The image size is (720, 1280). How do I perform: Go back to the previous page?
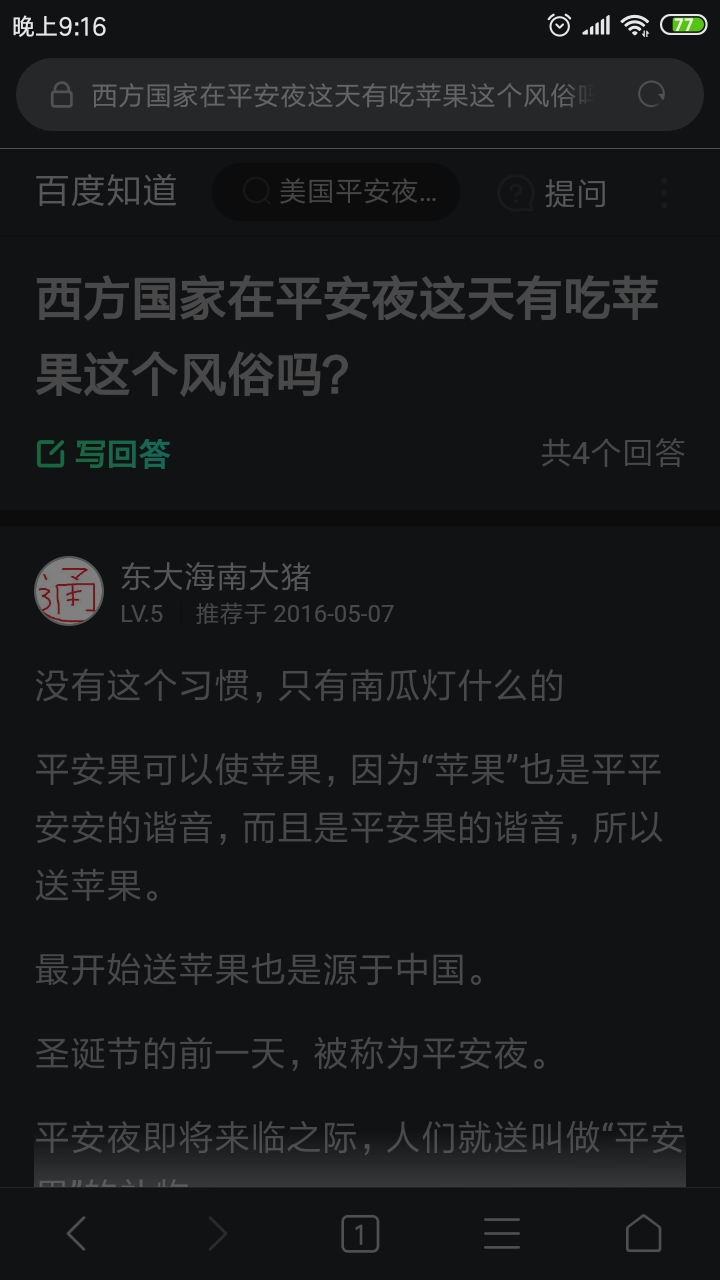76,1234
